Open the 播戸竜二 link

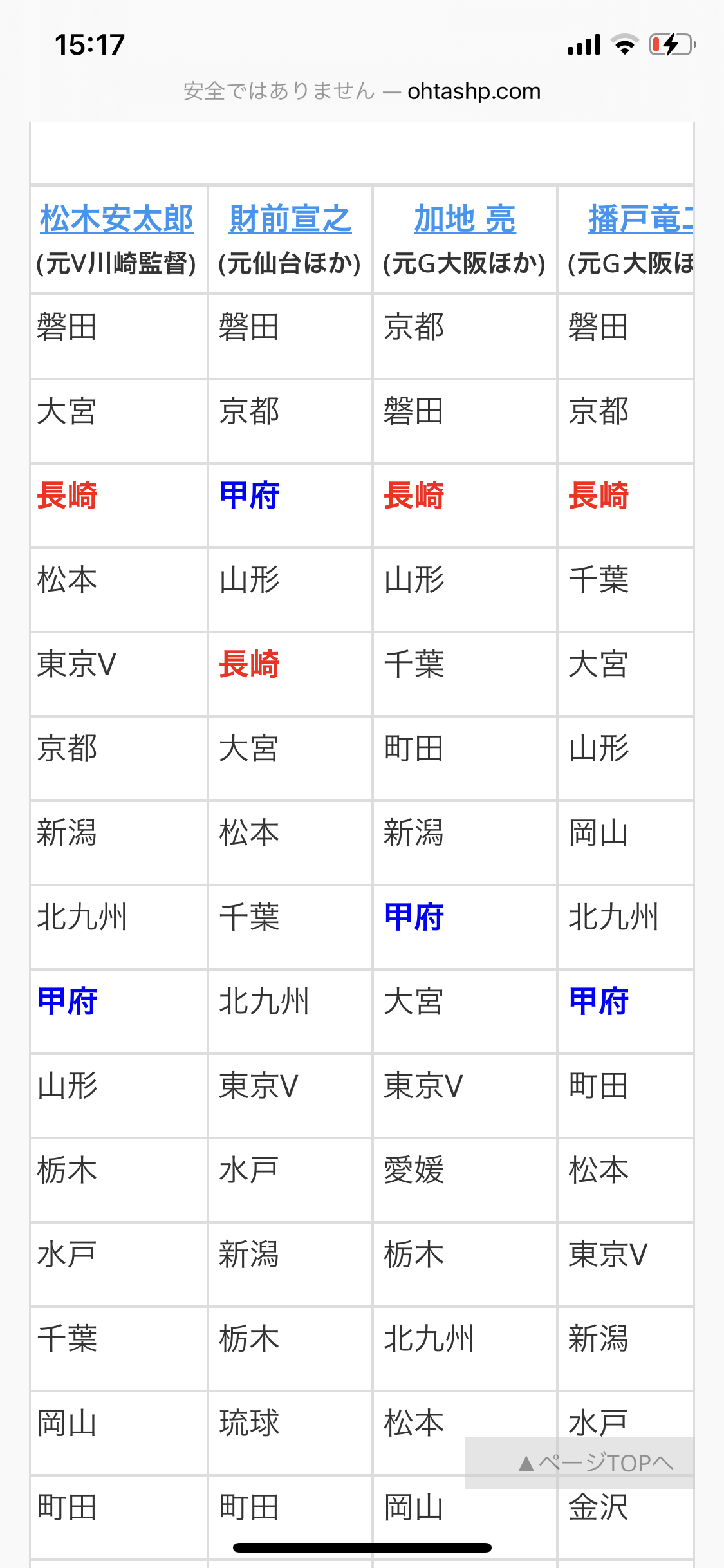[x=640, y=219]
